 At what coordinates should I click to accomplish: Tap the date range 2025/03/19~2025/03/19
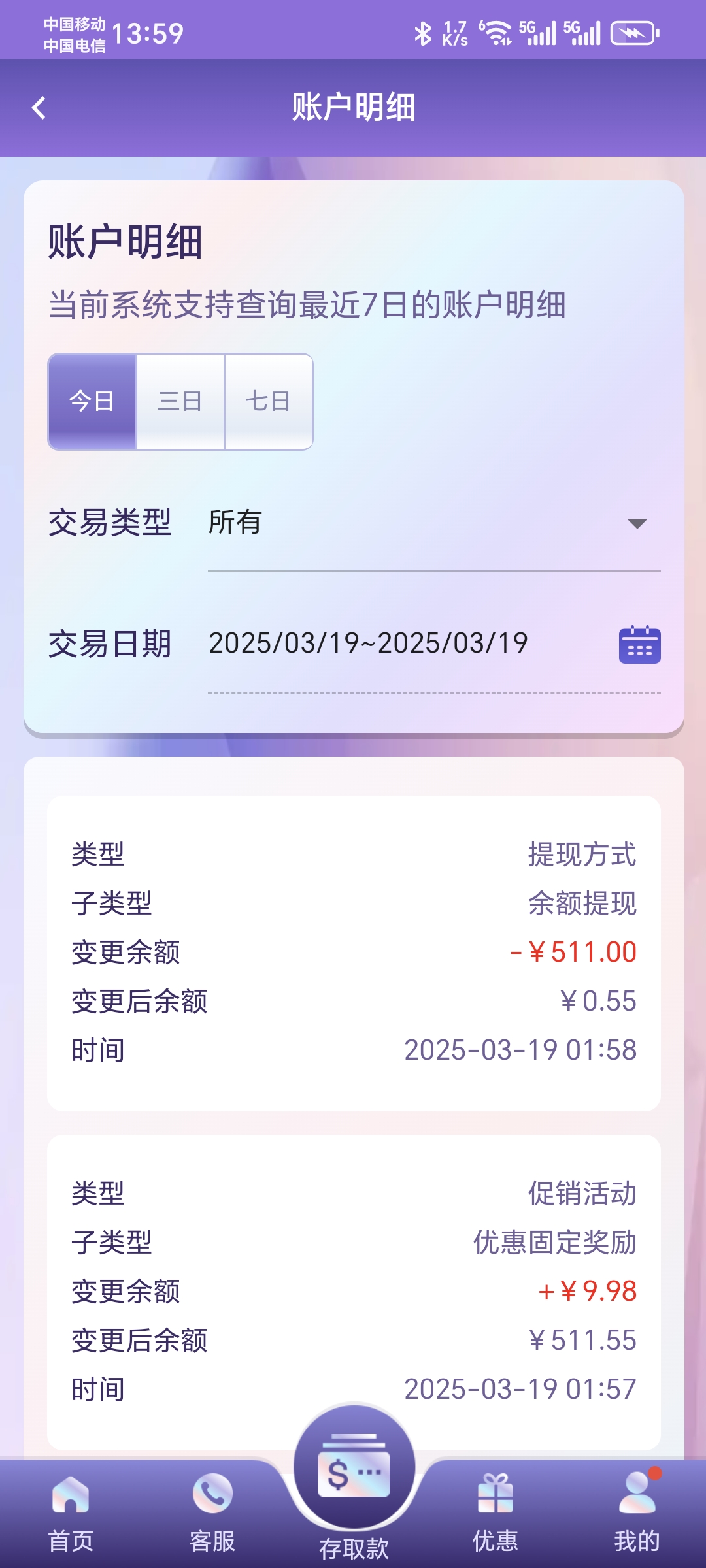tap(369, 645)
